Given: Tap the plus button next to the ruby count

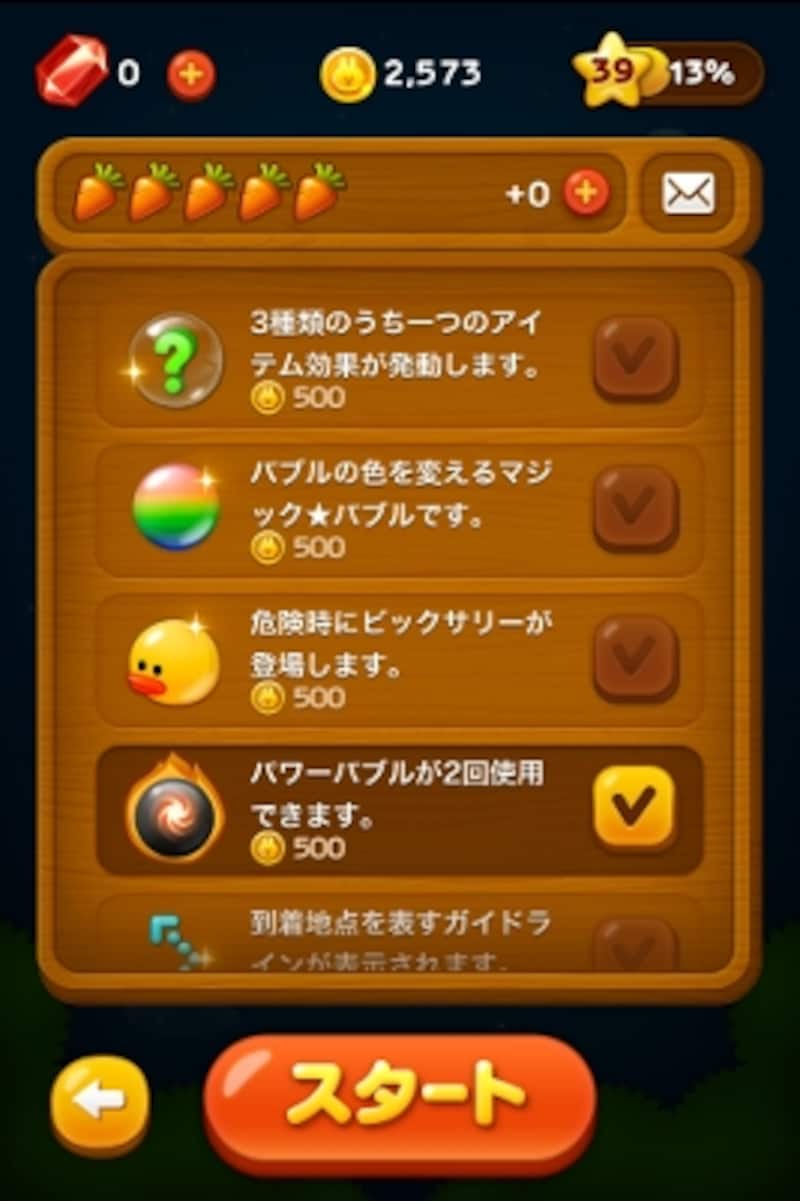Looking at the screenshot, I should (x=190, y=75).
